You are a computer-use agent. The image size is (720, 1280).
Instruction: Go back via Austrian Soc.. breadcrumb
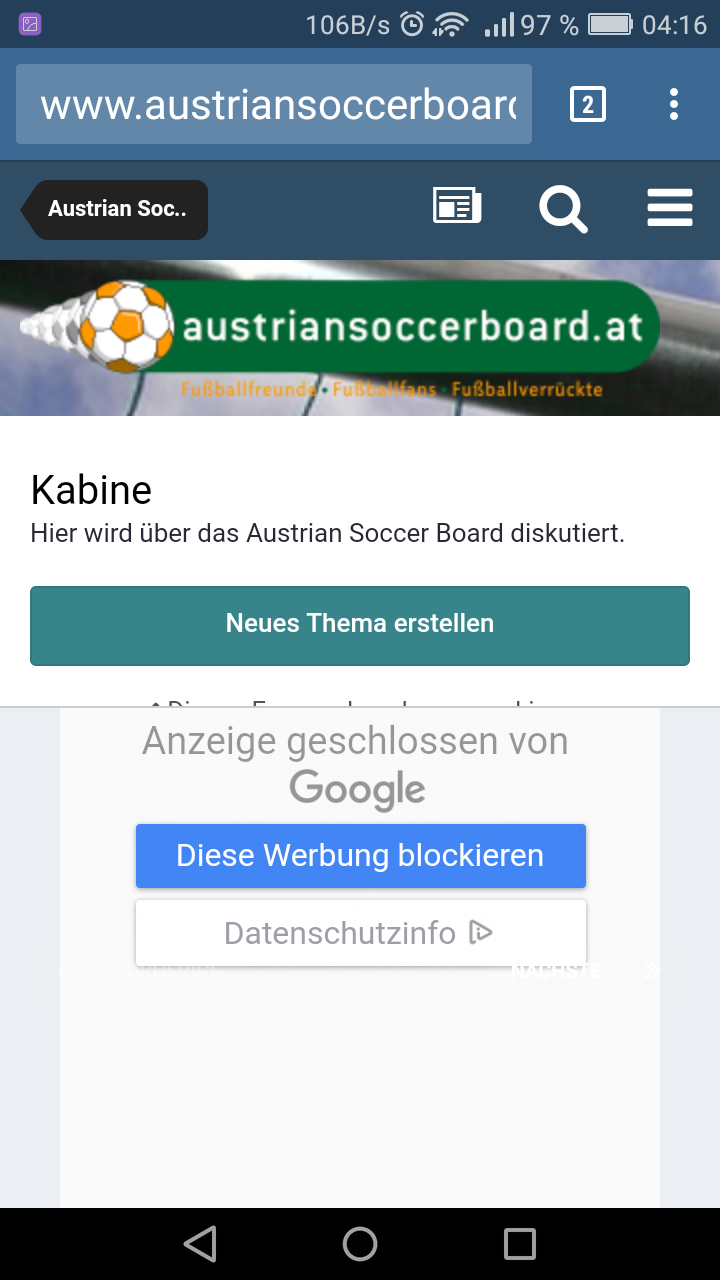(114, 209)
